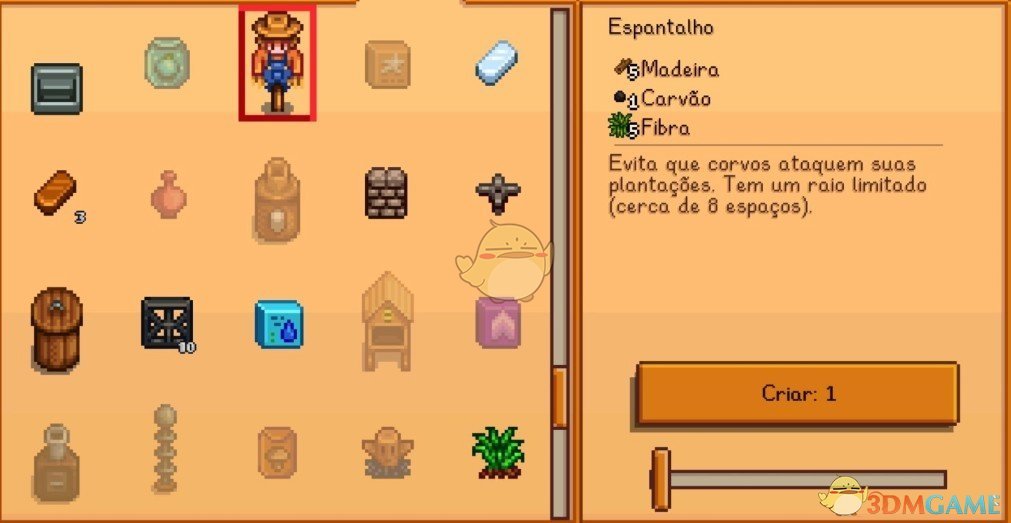Tap the Criar: 1 button
Screen dimensions: 1011x523
(797, 393)
